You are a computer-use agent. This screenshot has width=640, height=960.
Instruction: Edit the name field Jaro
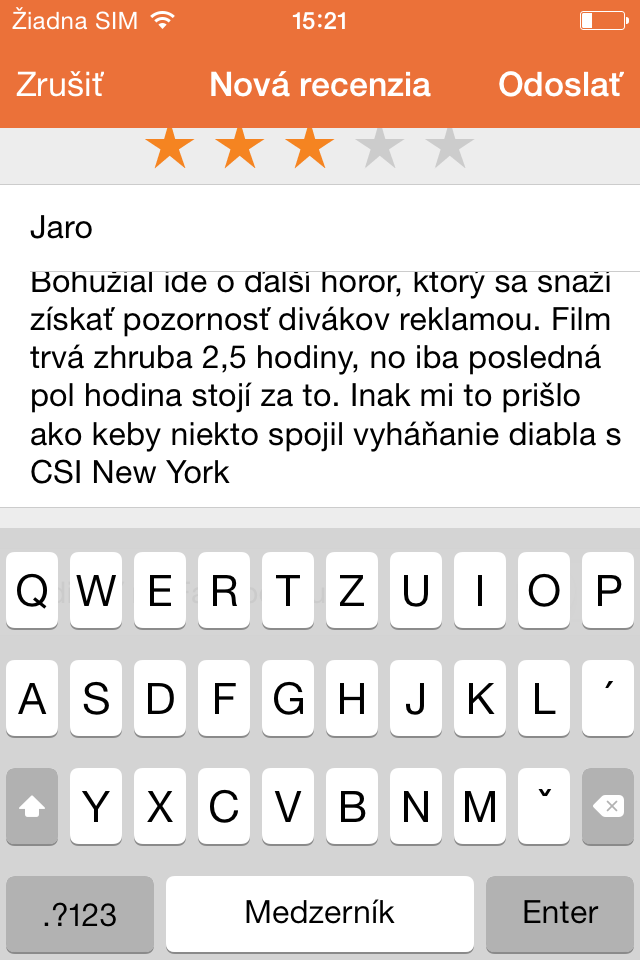pos(320,228)
